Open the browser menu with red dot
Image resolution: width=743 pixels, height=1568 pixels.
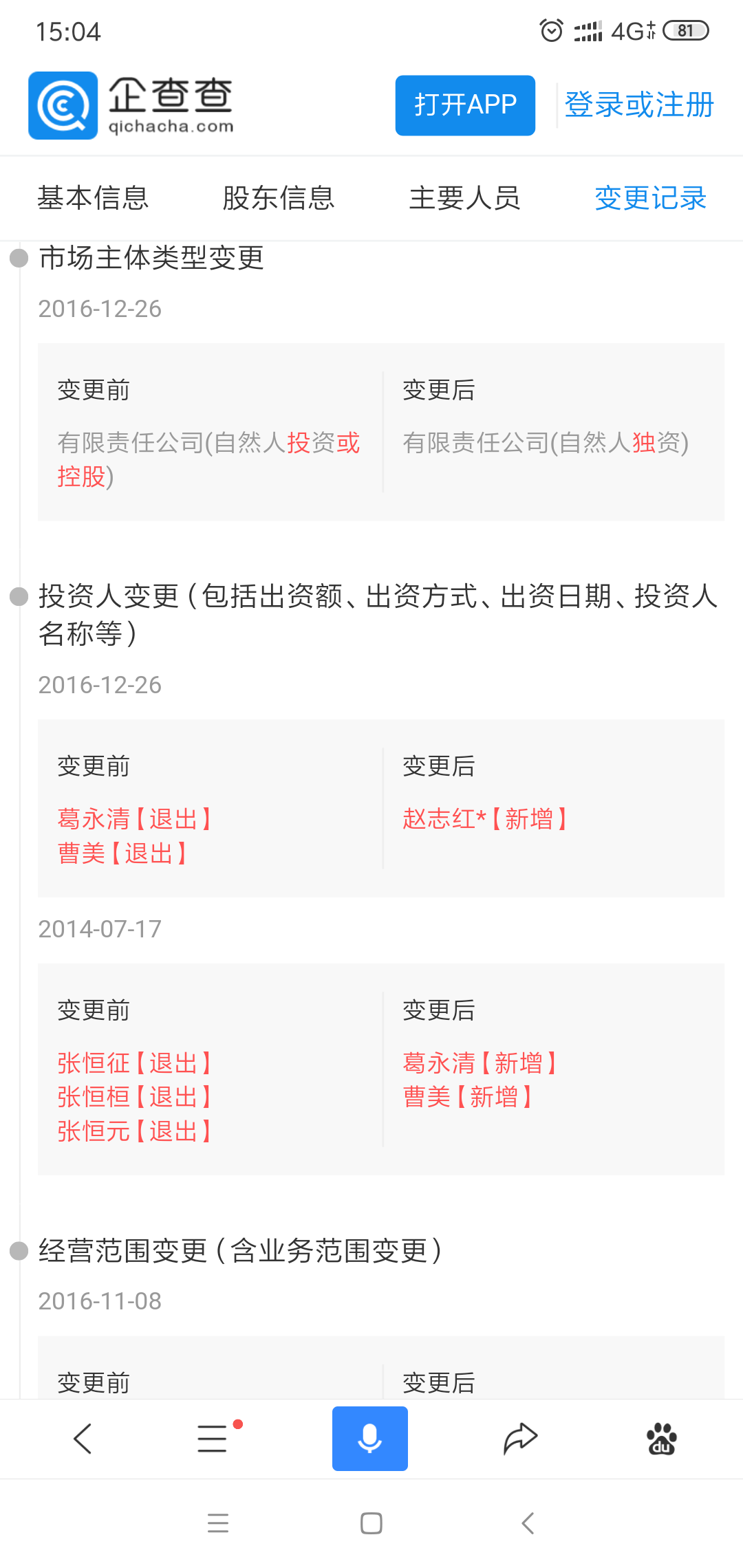coord(213,1438)
